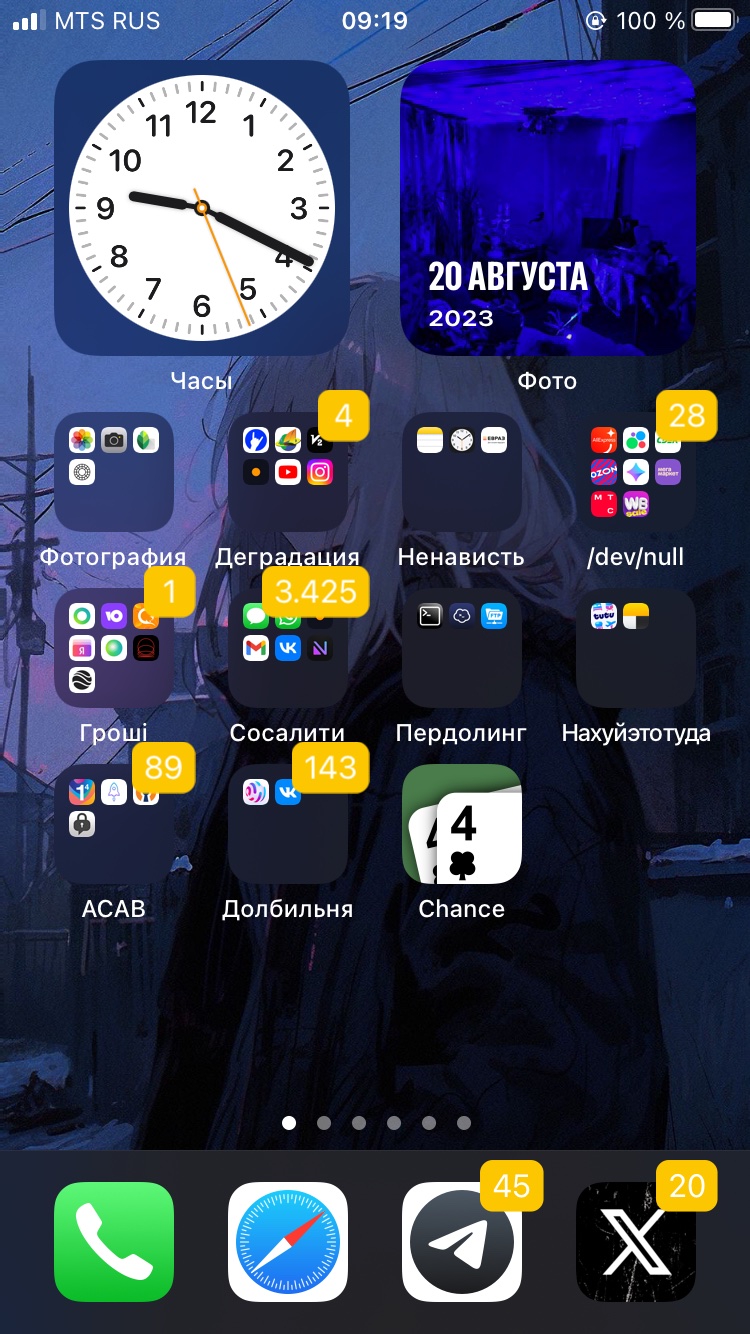Image resolution: width=750 pixels, height=1334 pixels.
Task: Open the Сосалити folder
Action: pos(288,648)
